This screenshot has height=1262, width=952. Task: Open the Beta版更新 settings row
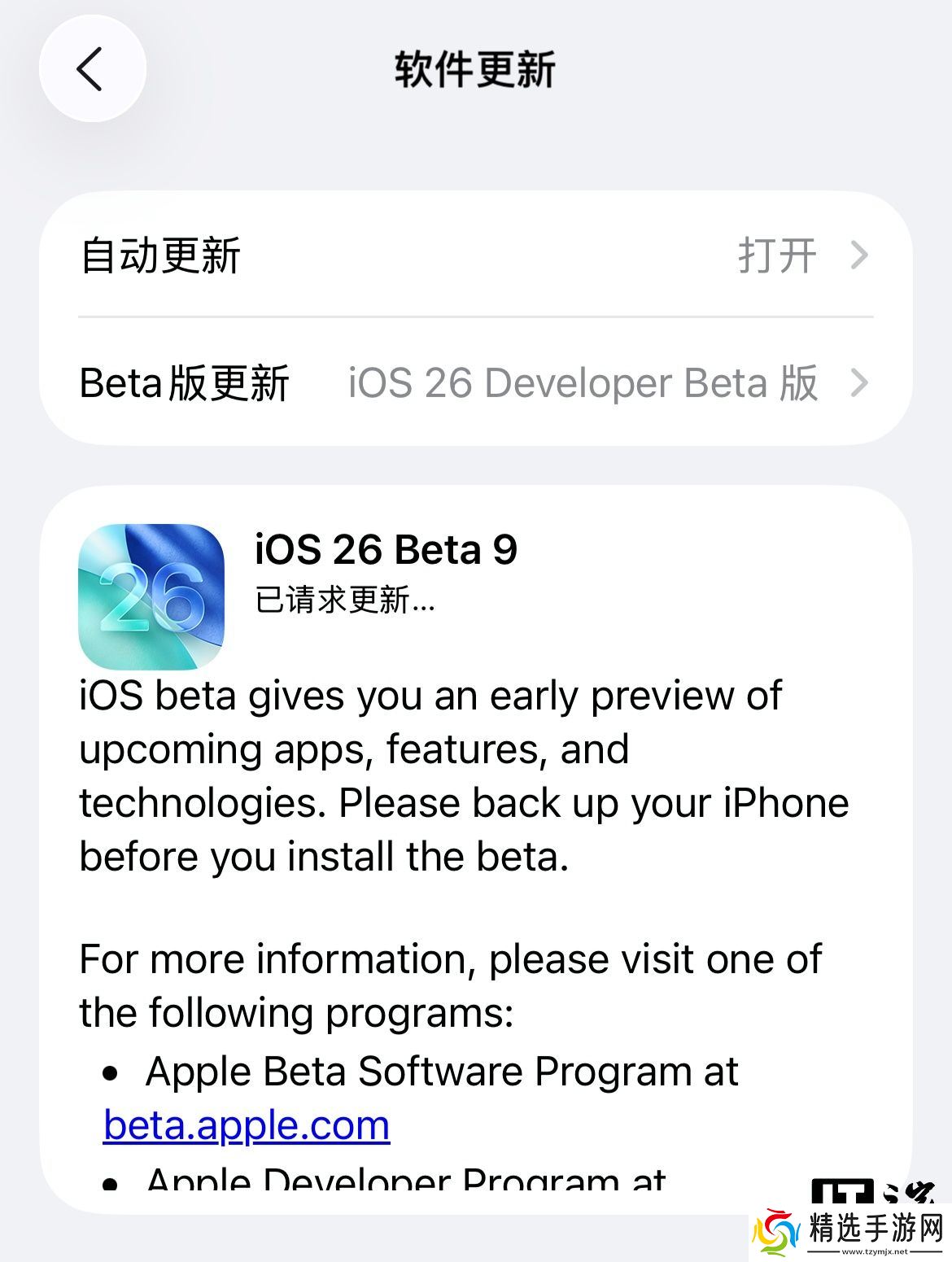point(475,382)
